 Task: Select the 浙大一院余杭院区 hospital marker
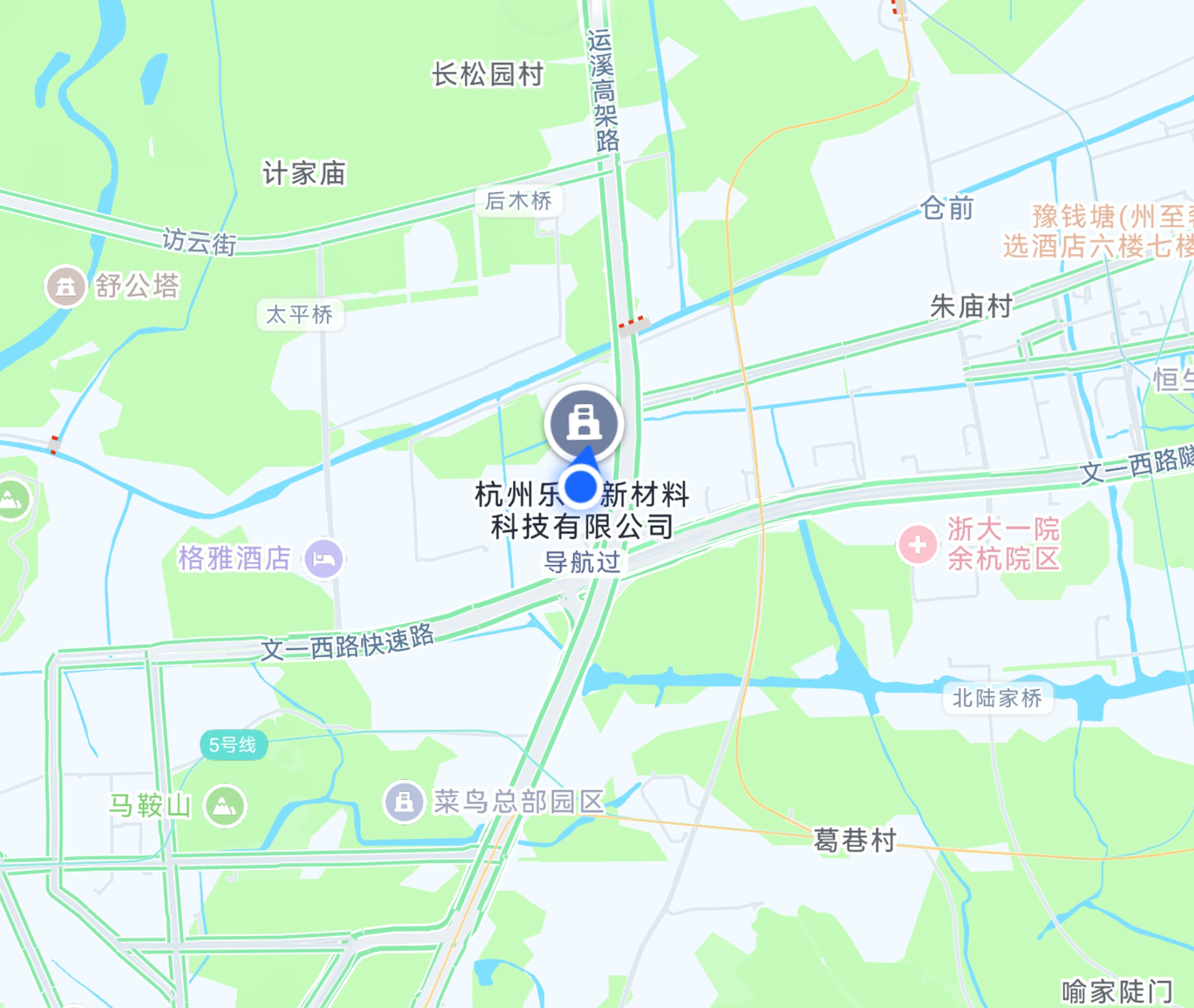tap(918, 544)
